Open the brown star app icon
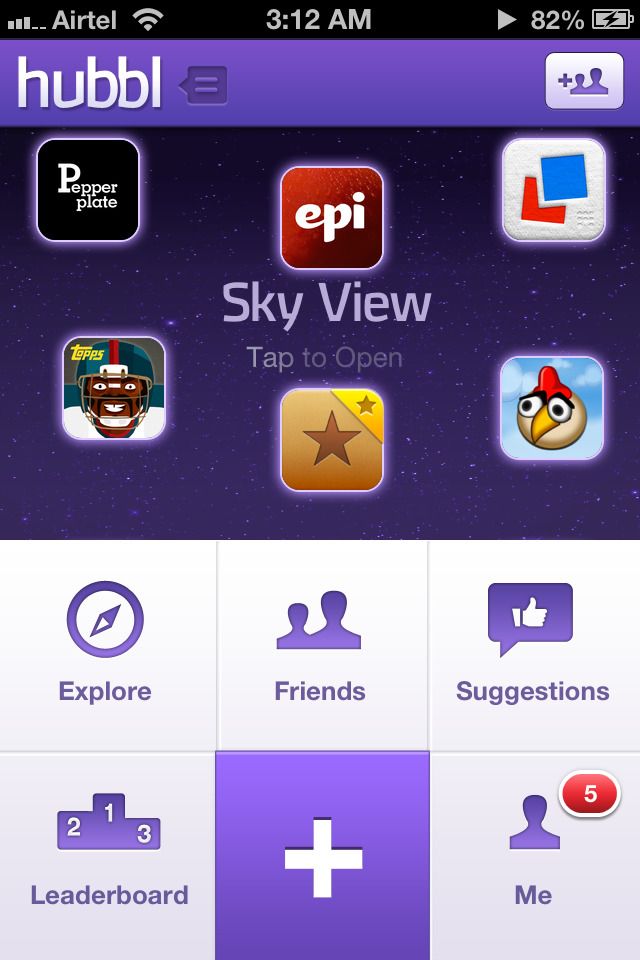This screenshot has height=960, width=640. pyautogui.click(x=332, y=440)
